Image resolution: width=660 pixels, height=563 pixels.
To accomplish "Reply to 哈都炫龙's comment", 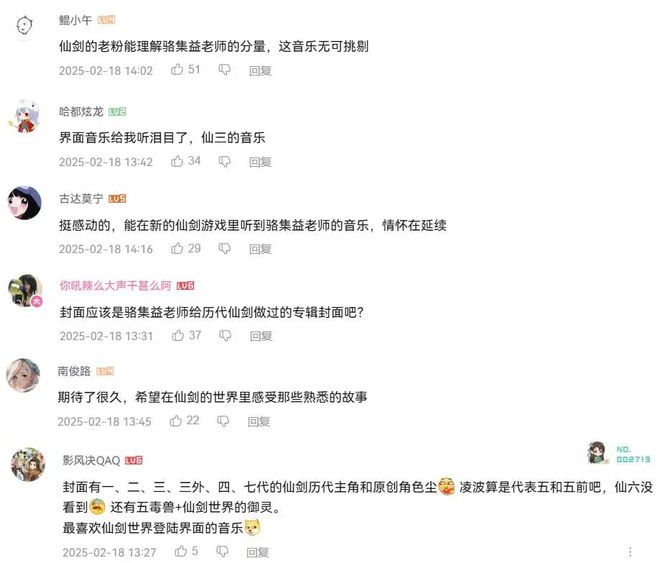I will (x=260, y=162).
